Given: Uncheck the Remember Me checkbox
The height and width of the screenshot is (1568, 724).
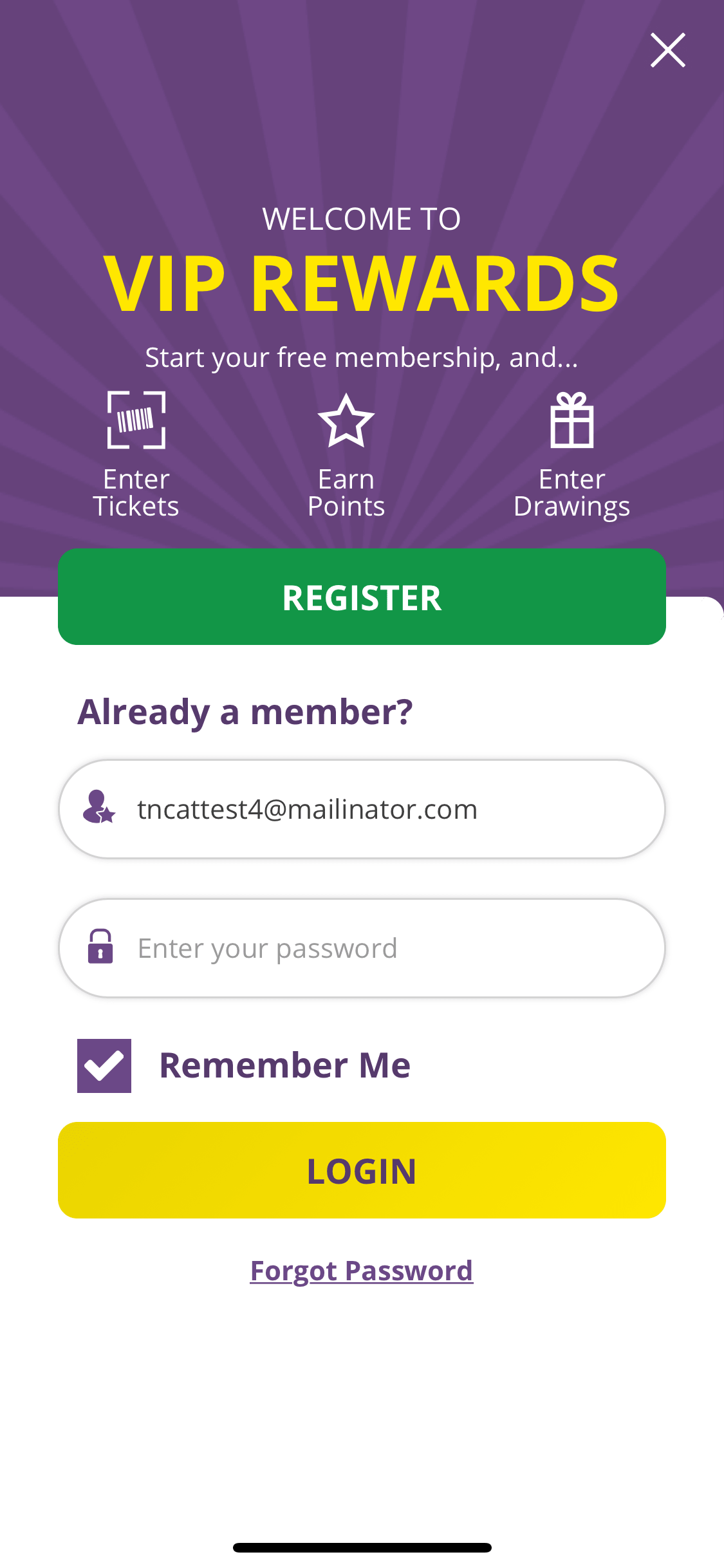Looking at the screenshot, I should pyautogui.click(x=104, y=1066).
